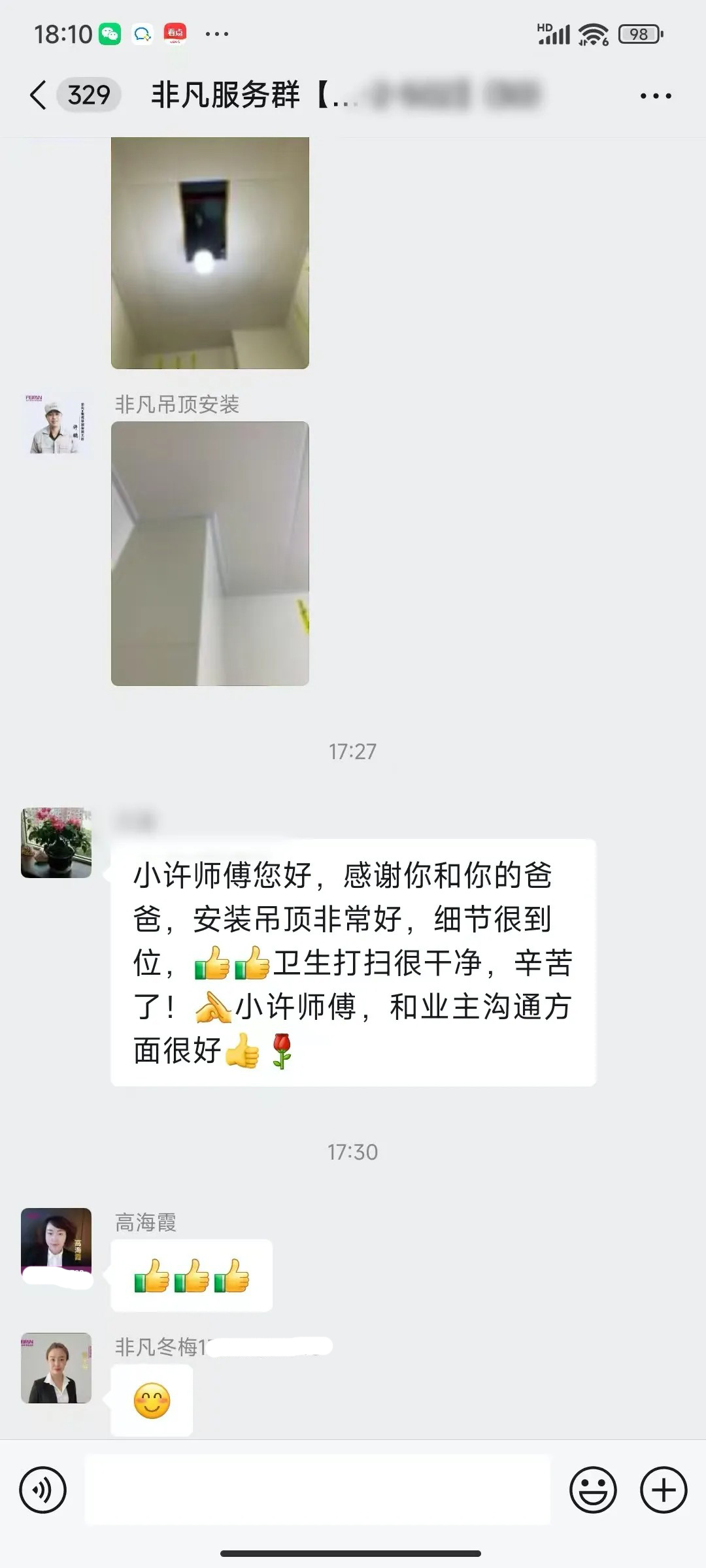Image resolution: width=706 pixels, height=1568 pixels.
Task: Go back to the chat list
Action: (x=39, y=95)
